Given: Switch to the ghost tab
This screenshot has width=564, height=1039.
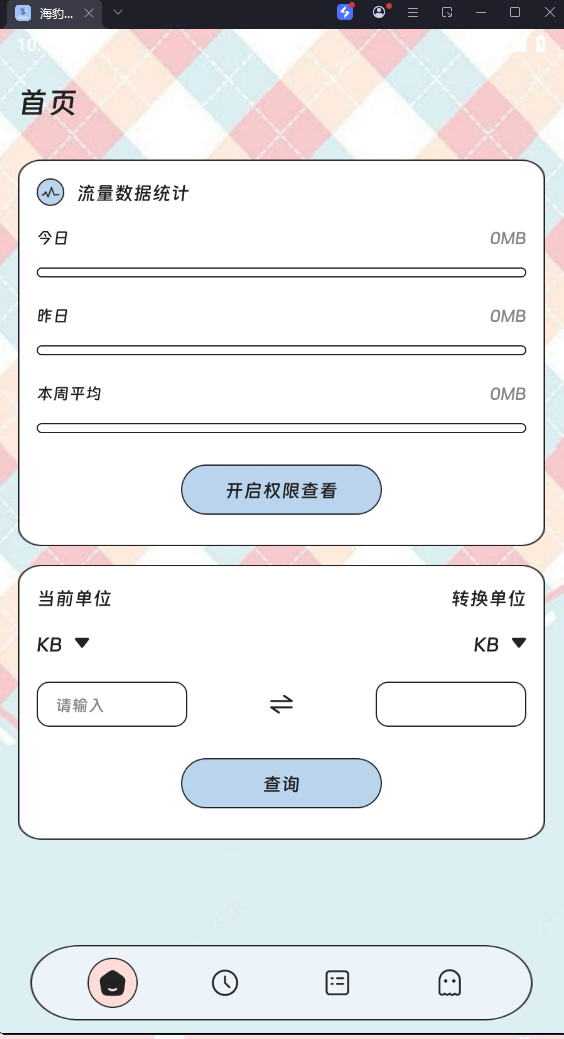Looking at the screenshot, I should click(x=449, y=983).
